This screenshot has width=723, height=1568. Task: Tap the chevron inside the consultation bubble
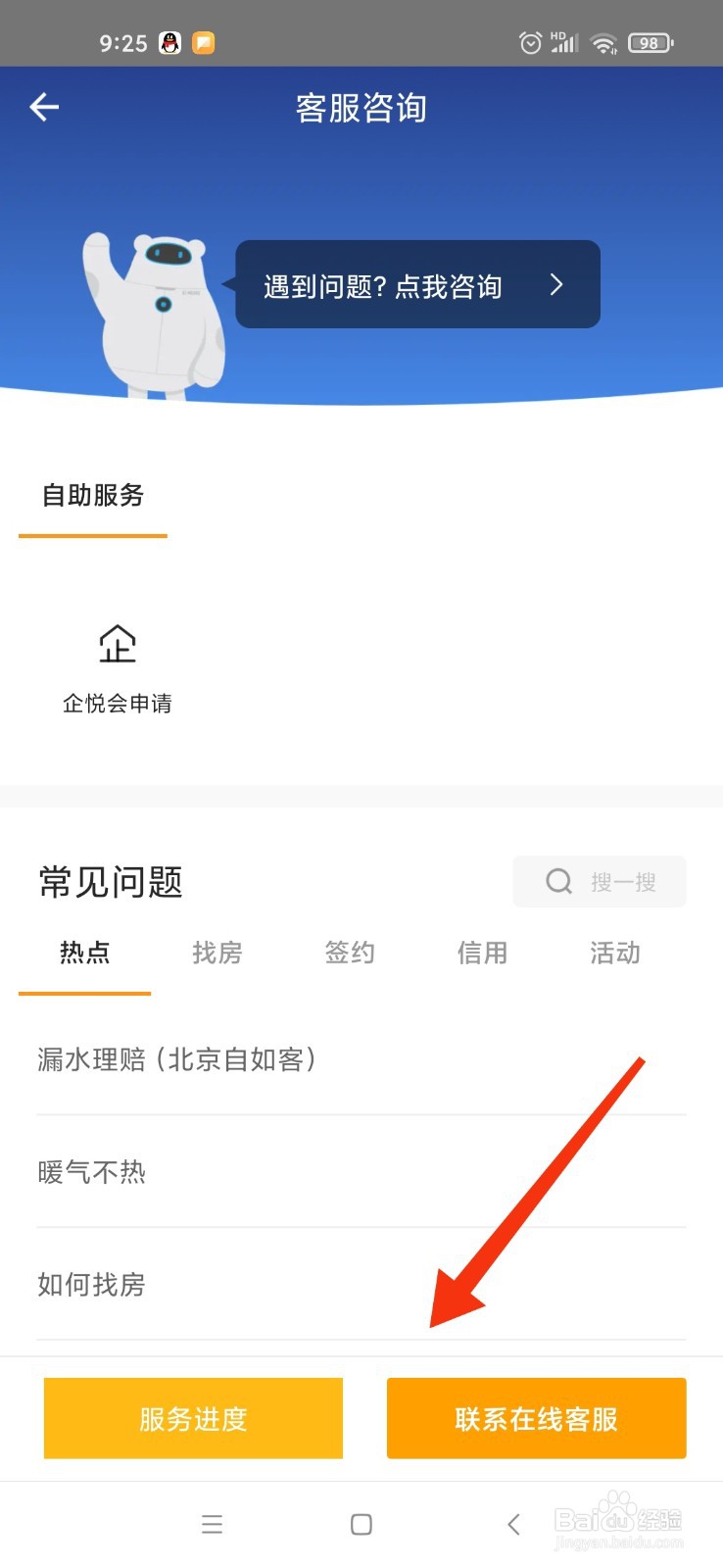coord(556,285)
